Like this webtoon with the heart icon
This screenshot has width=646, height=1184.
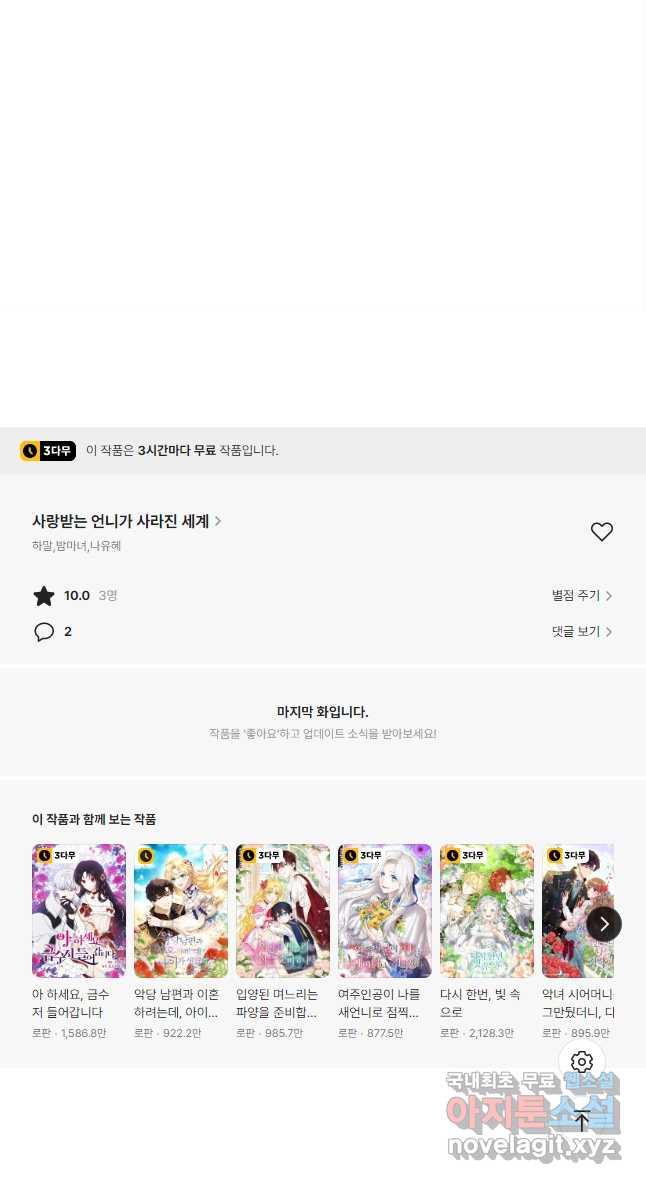click(601, 532)
